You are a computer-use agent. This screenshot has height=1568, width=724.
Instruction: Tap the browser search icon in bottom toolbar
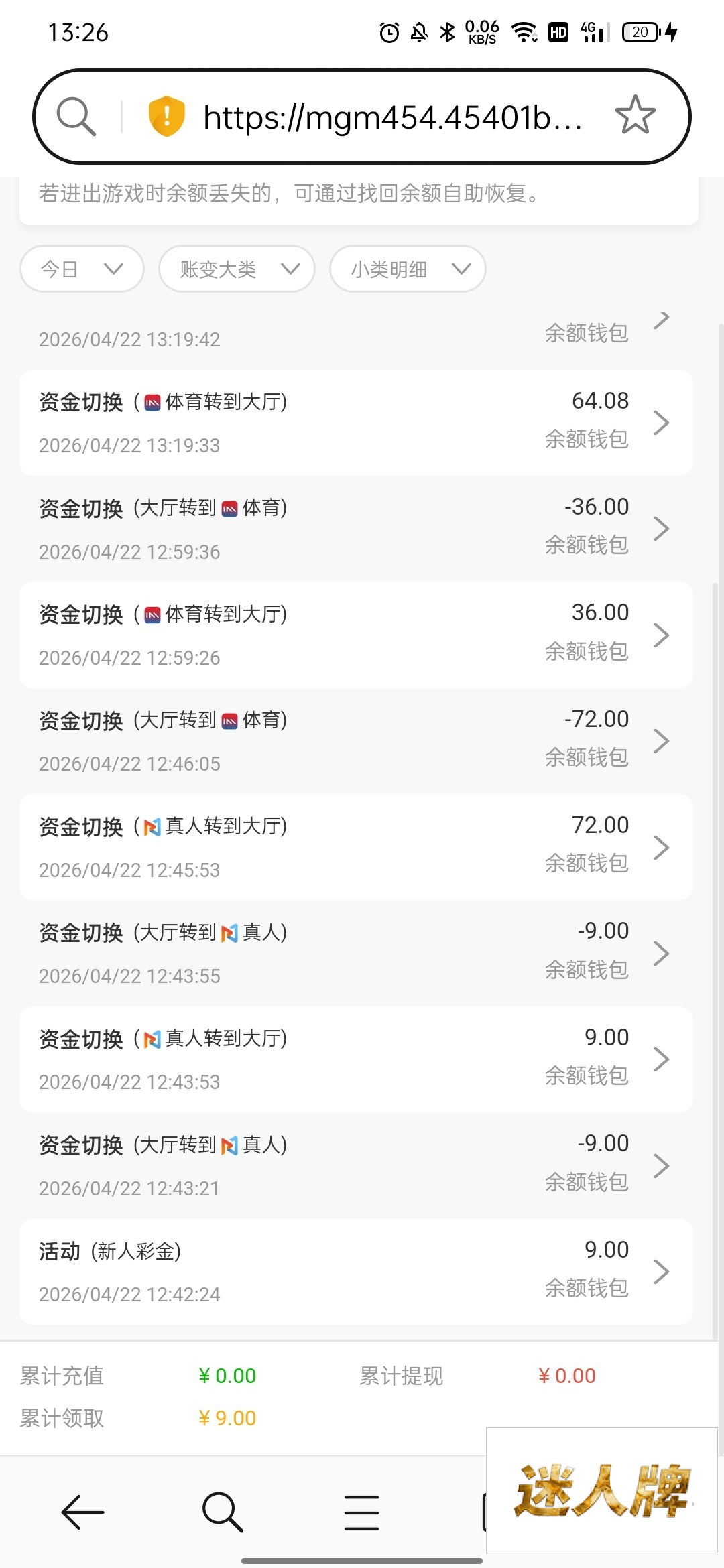point(222,1512)
